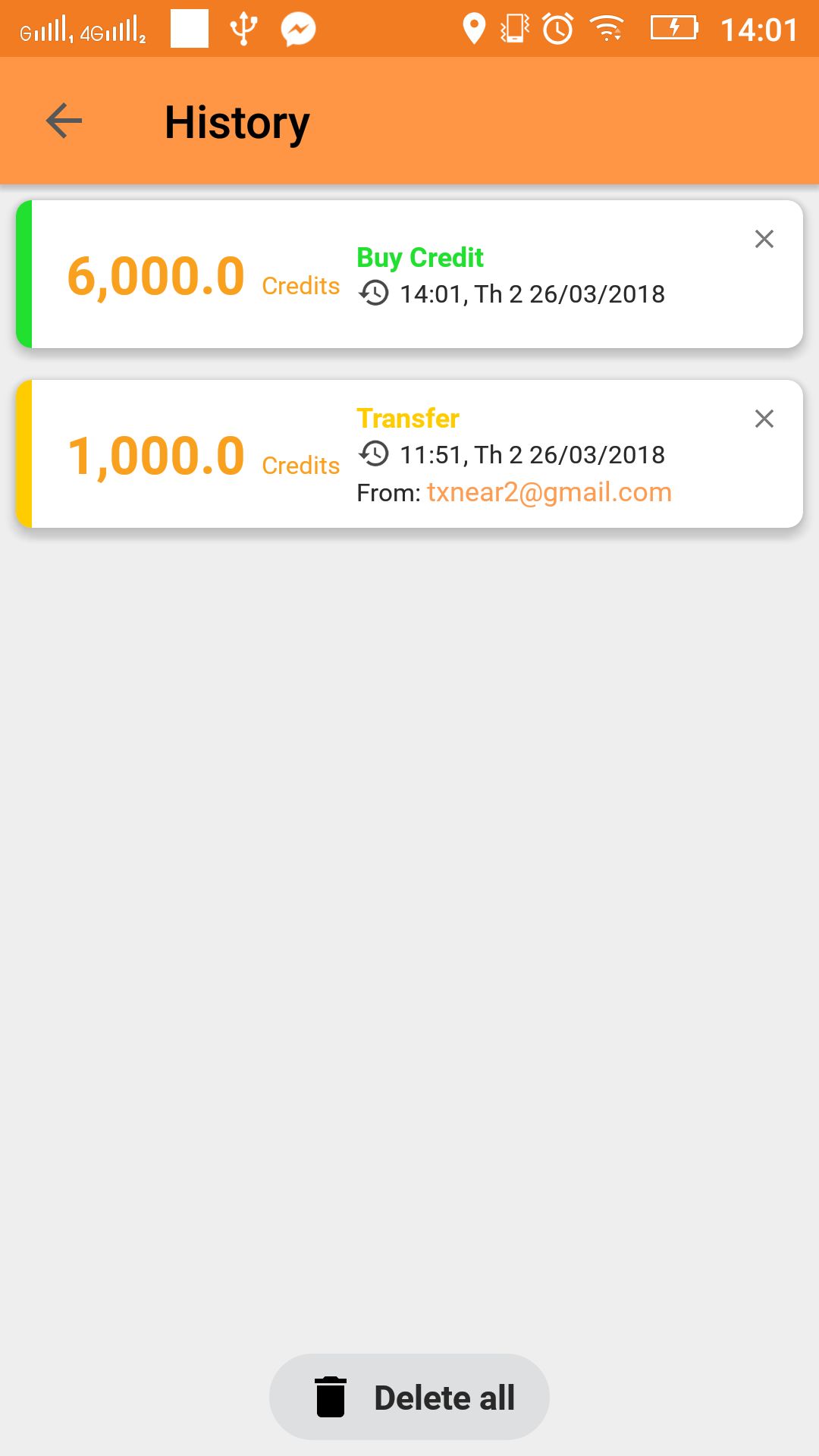819x1456 pixels.
Task: Remove the Transfer 1,000.0 entry
Action: click(764, 419)
